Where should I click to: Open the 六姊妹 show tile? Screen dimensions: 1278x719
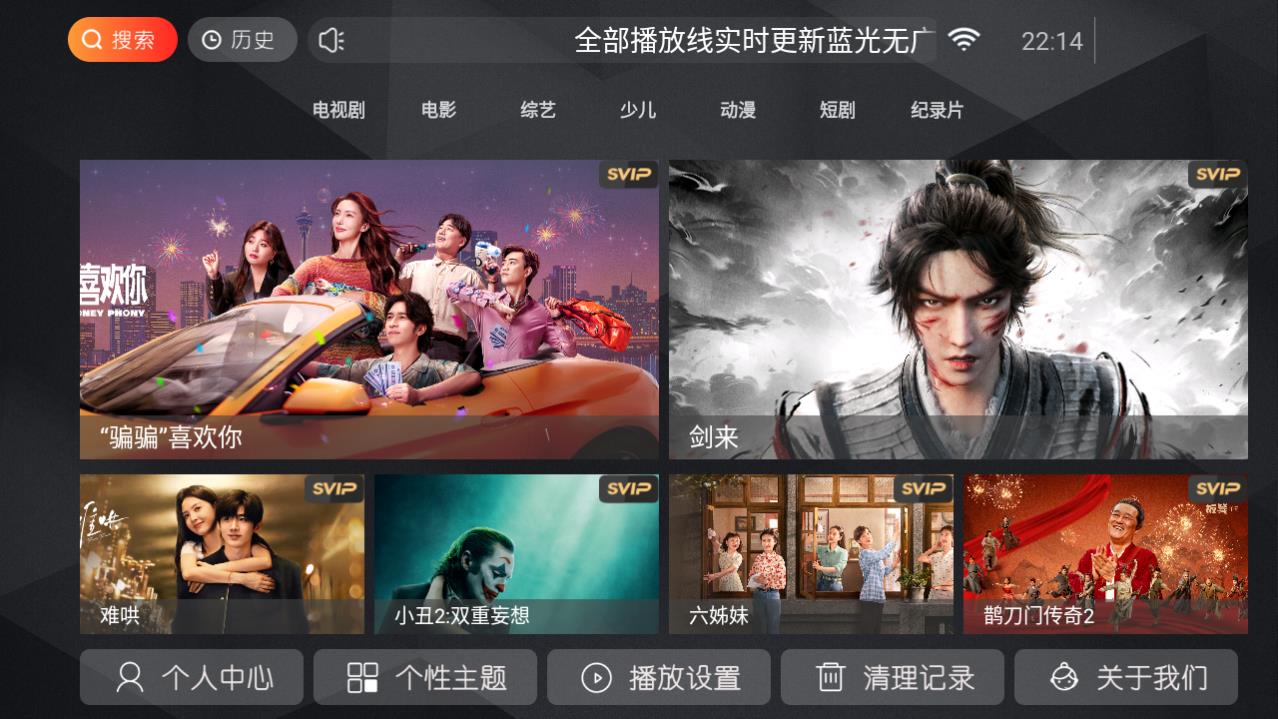point(811,553)
